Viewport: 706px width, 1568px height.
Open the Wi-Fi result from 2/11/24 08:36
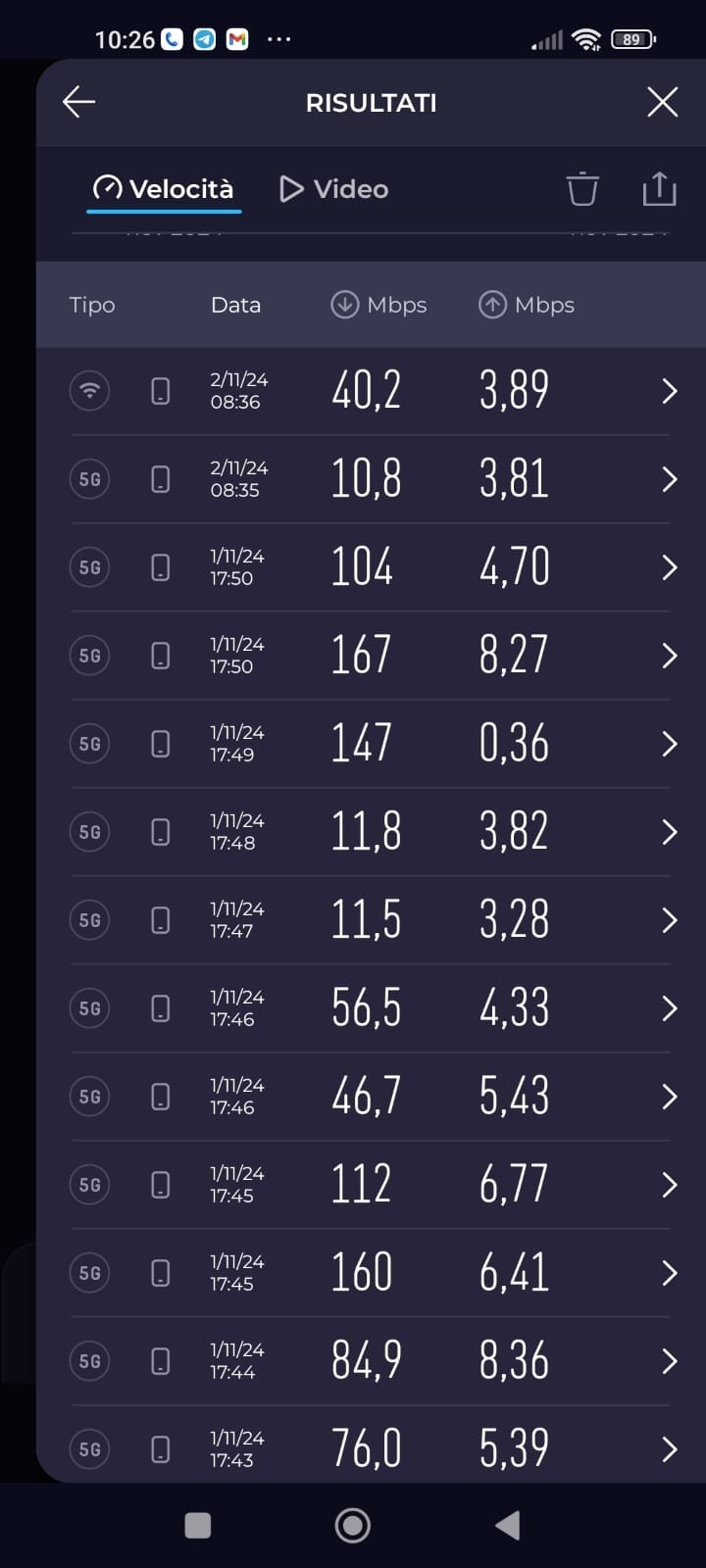371,391
